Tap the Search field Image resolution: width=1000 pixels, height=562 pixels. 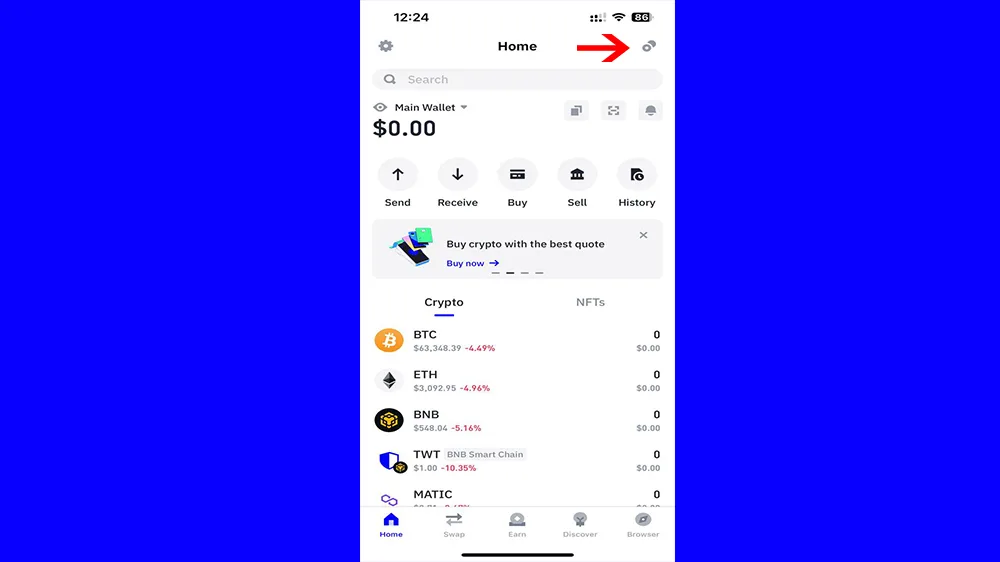click(x=517, y=80)
